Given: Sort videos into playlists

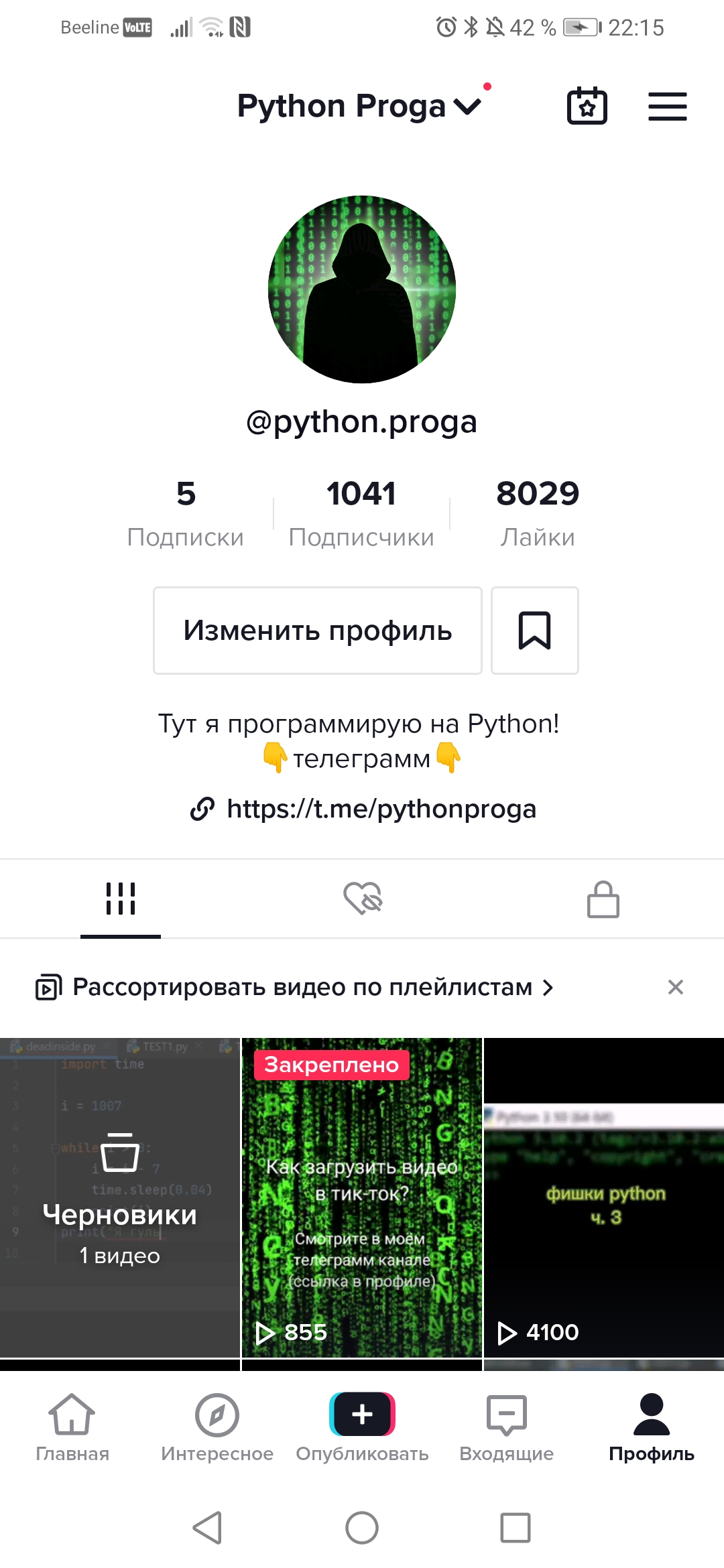Looking at the screenshot, I should click(x=302, y=987).
